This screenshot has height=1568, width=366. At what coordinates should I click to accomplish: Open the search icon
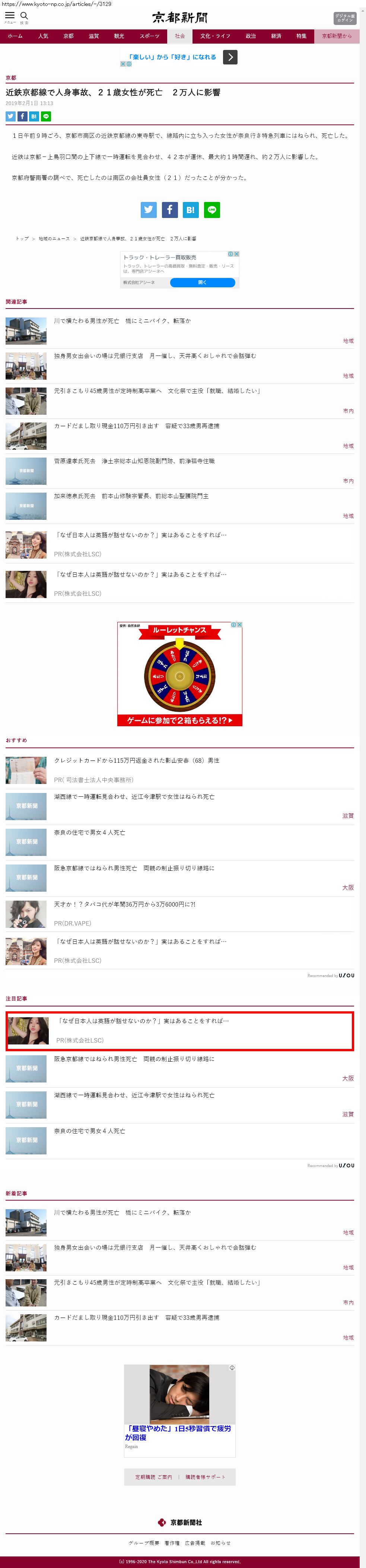point(24,16)
